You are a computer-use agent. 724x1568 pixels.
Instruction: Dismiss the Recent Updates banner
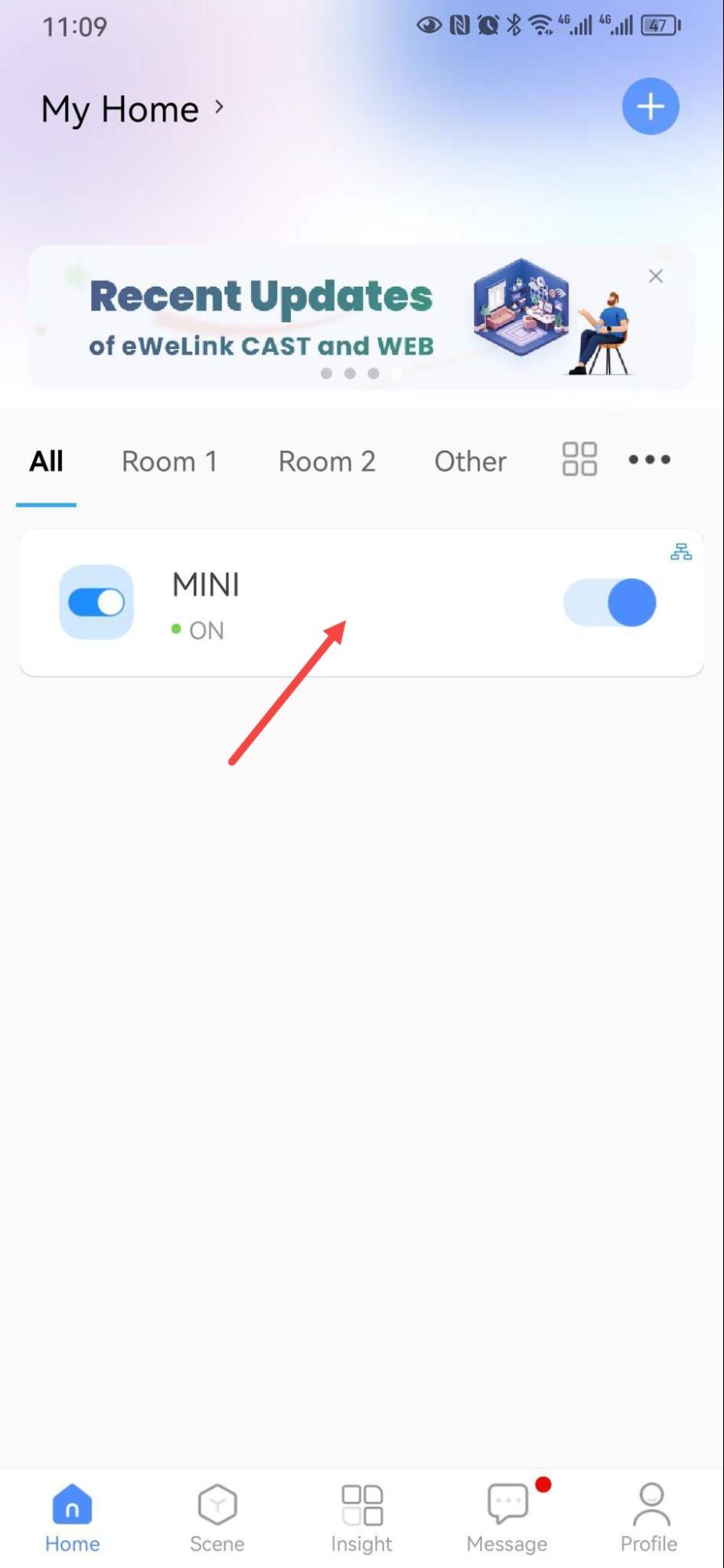656,276
